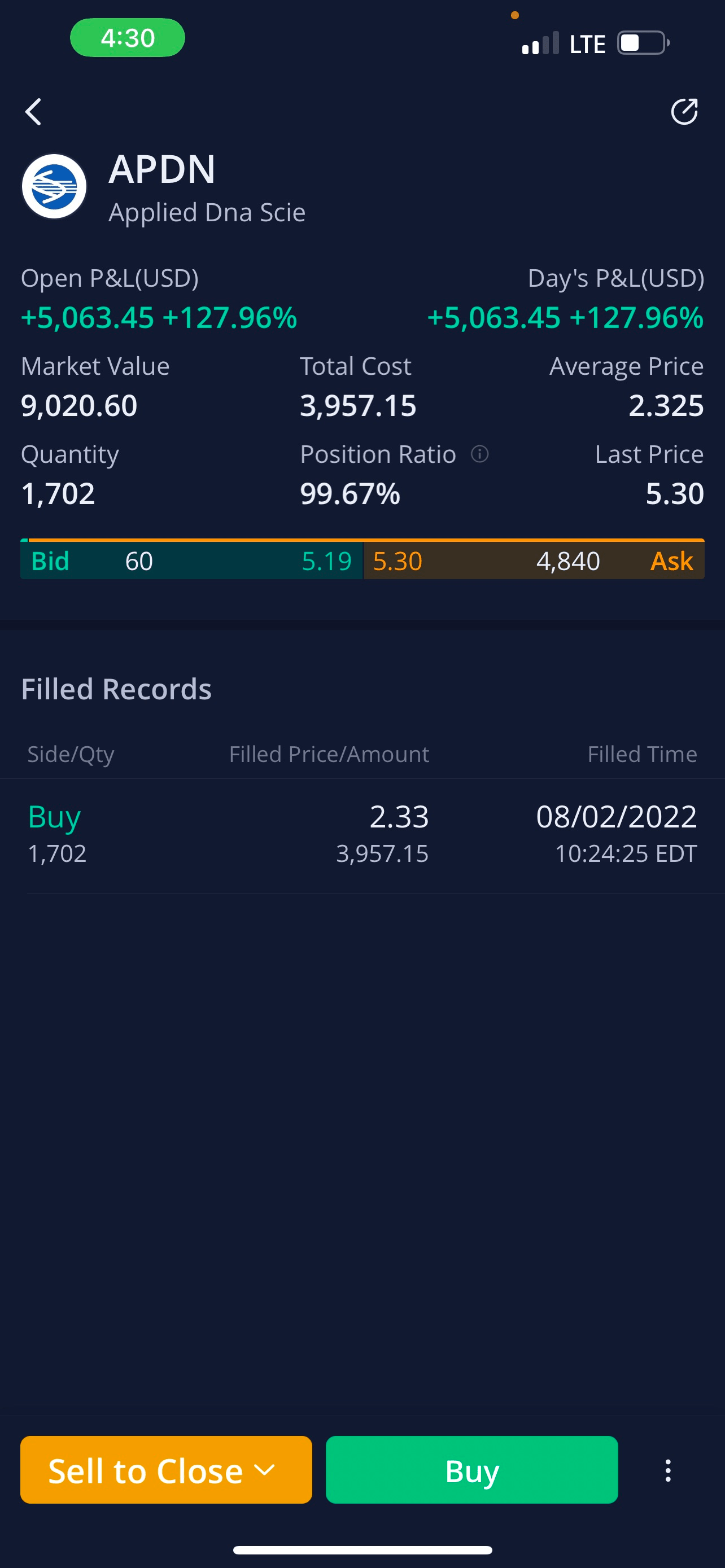725x1568 pixels.
Task: Open the Buy 1,702 filled record
Action: click(x=362, y=834)
